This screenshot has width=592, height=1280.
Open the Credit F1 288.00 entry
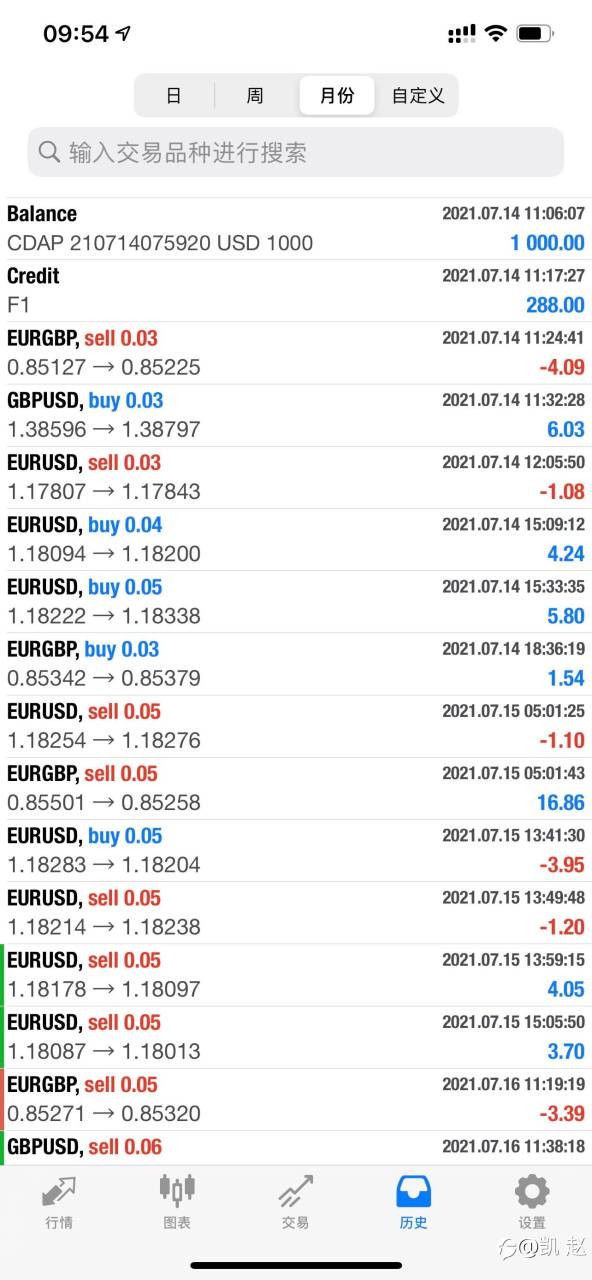tap(296, 291)
